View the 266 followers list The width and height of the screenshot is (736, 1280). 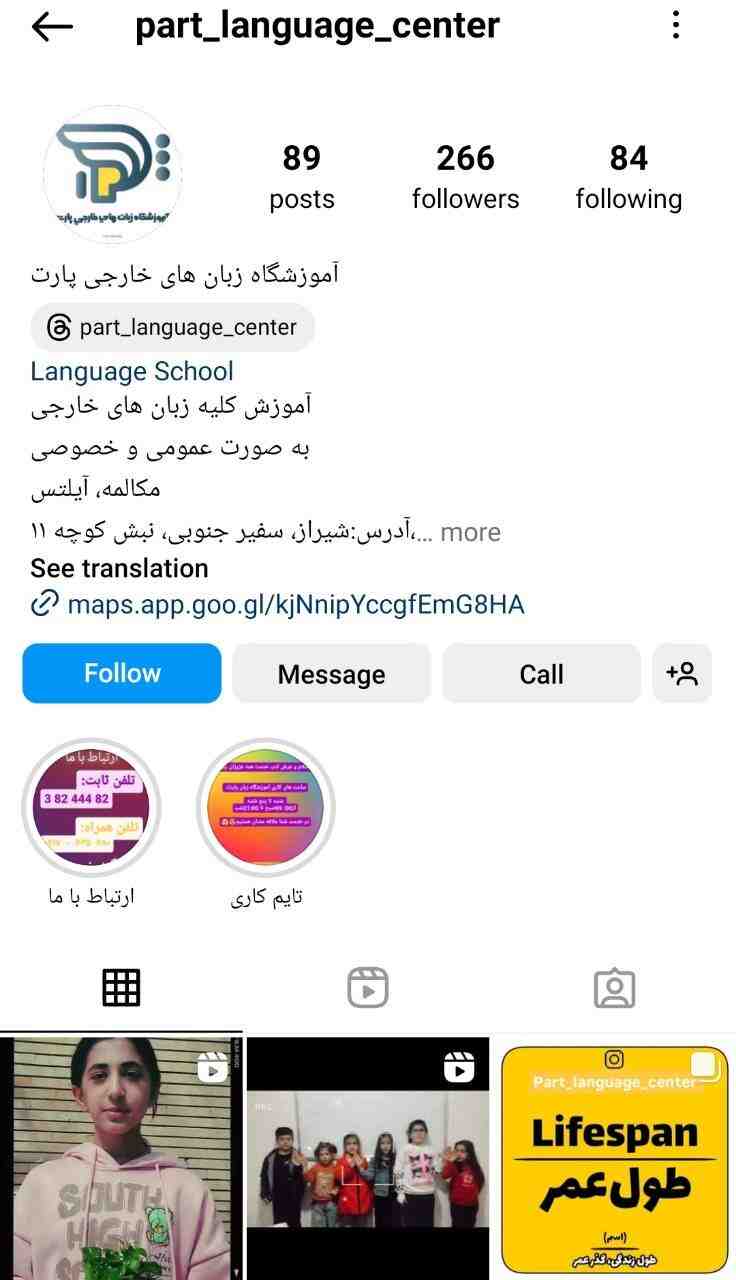tap(465, 177)
